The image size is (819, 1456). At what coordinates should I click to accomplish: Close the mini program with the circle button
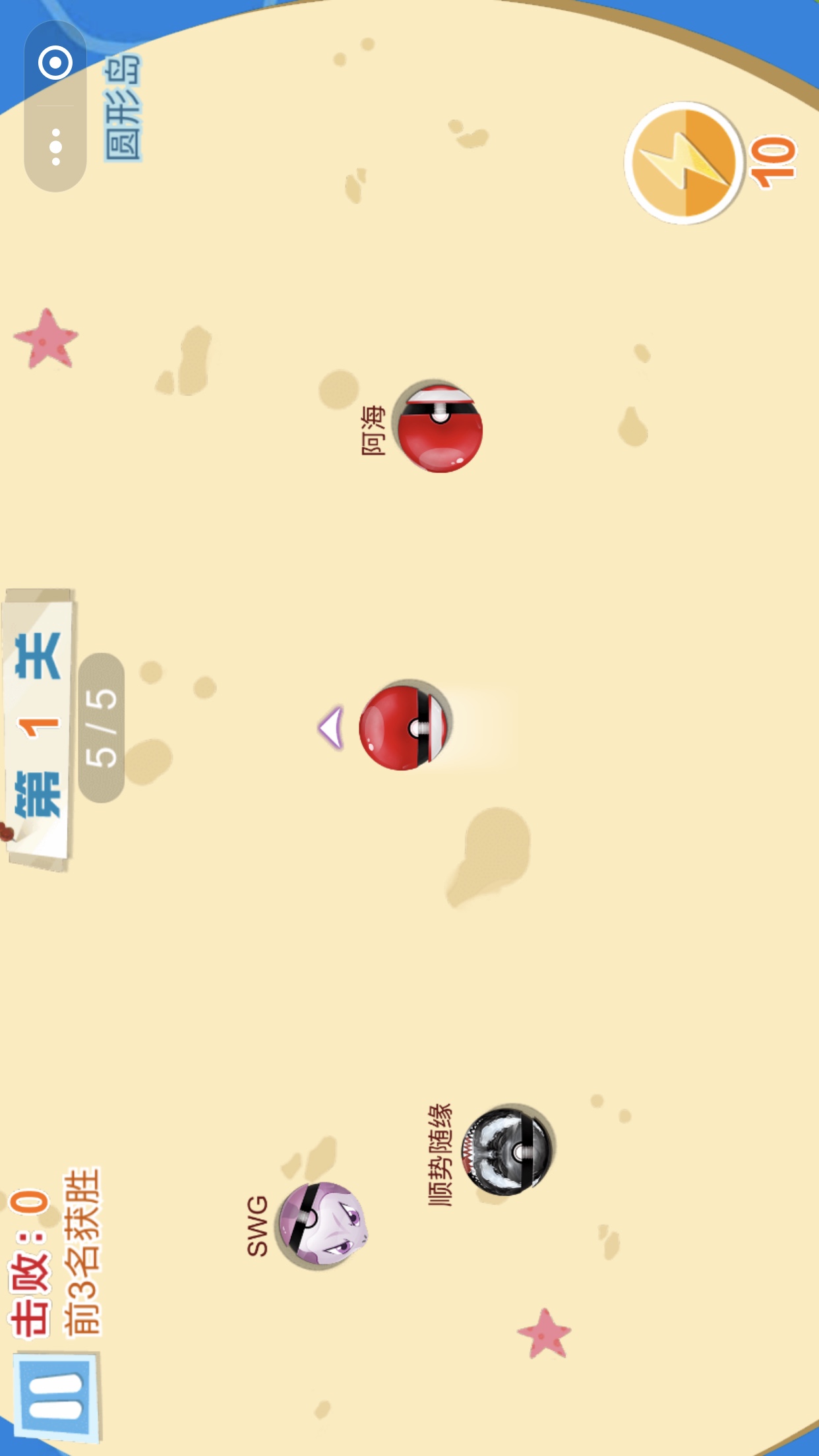[55, 63]
